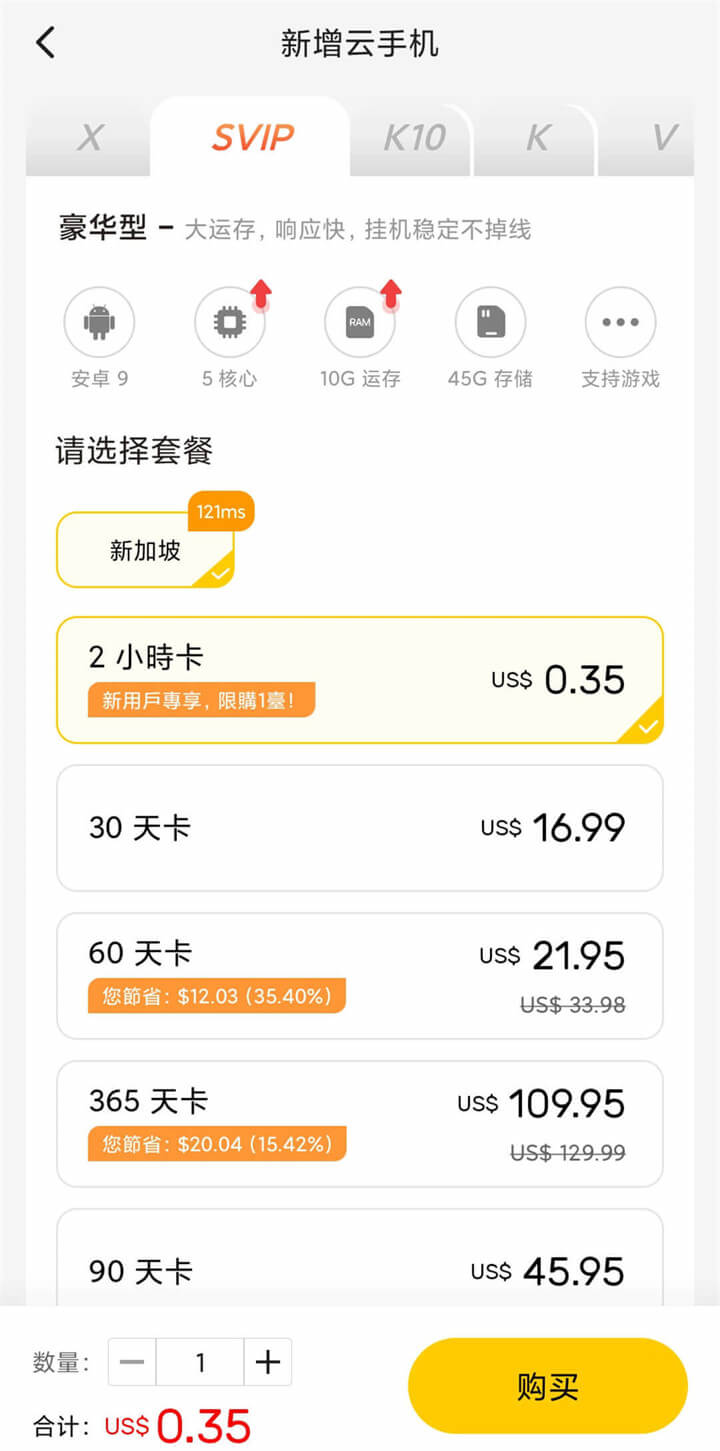Select the 2 小時卡 trial plan
Screen dimensions: 720x1451
click(360, 680)
